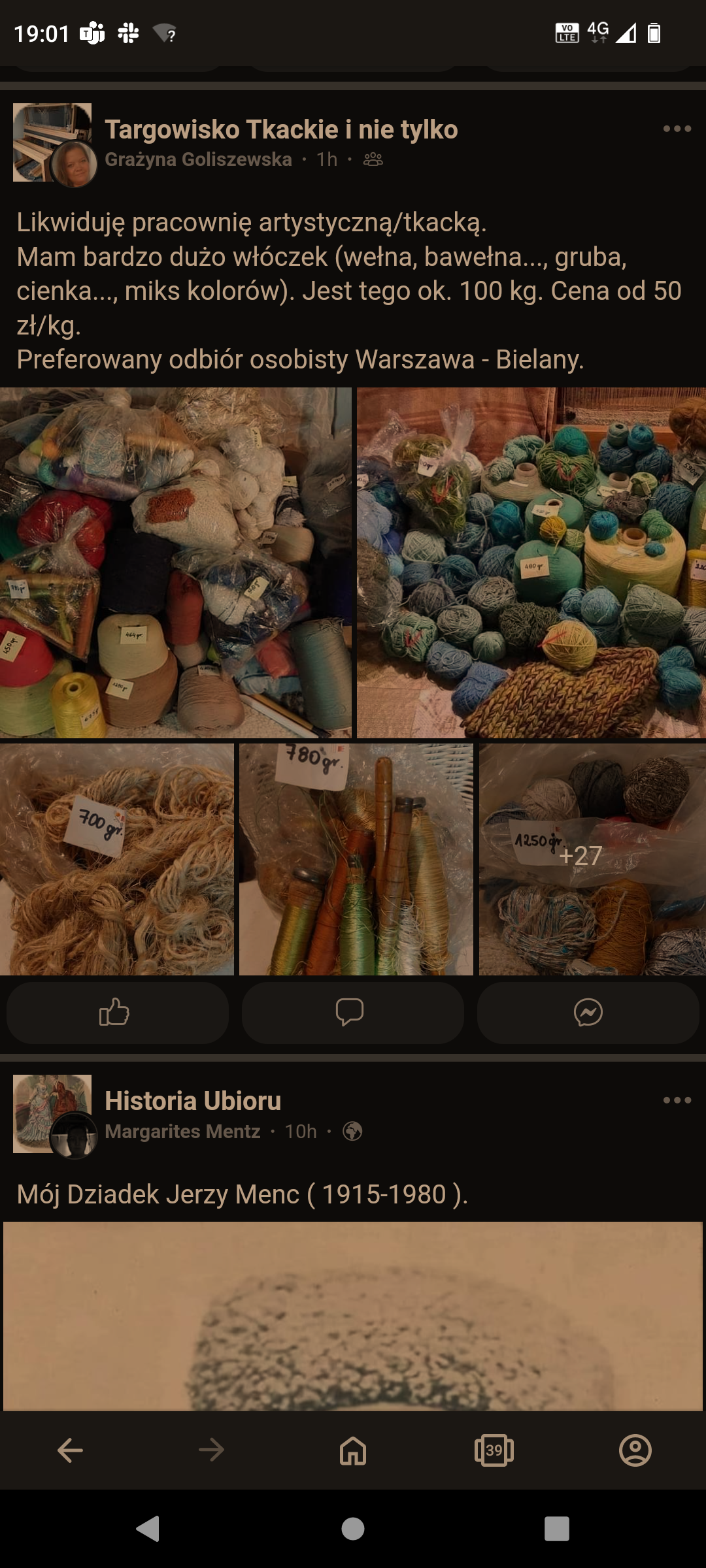Screen dimensions: 706x1568
Task: Open the browser account profile
Action: point(635,1450)
